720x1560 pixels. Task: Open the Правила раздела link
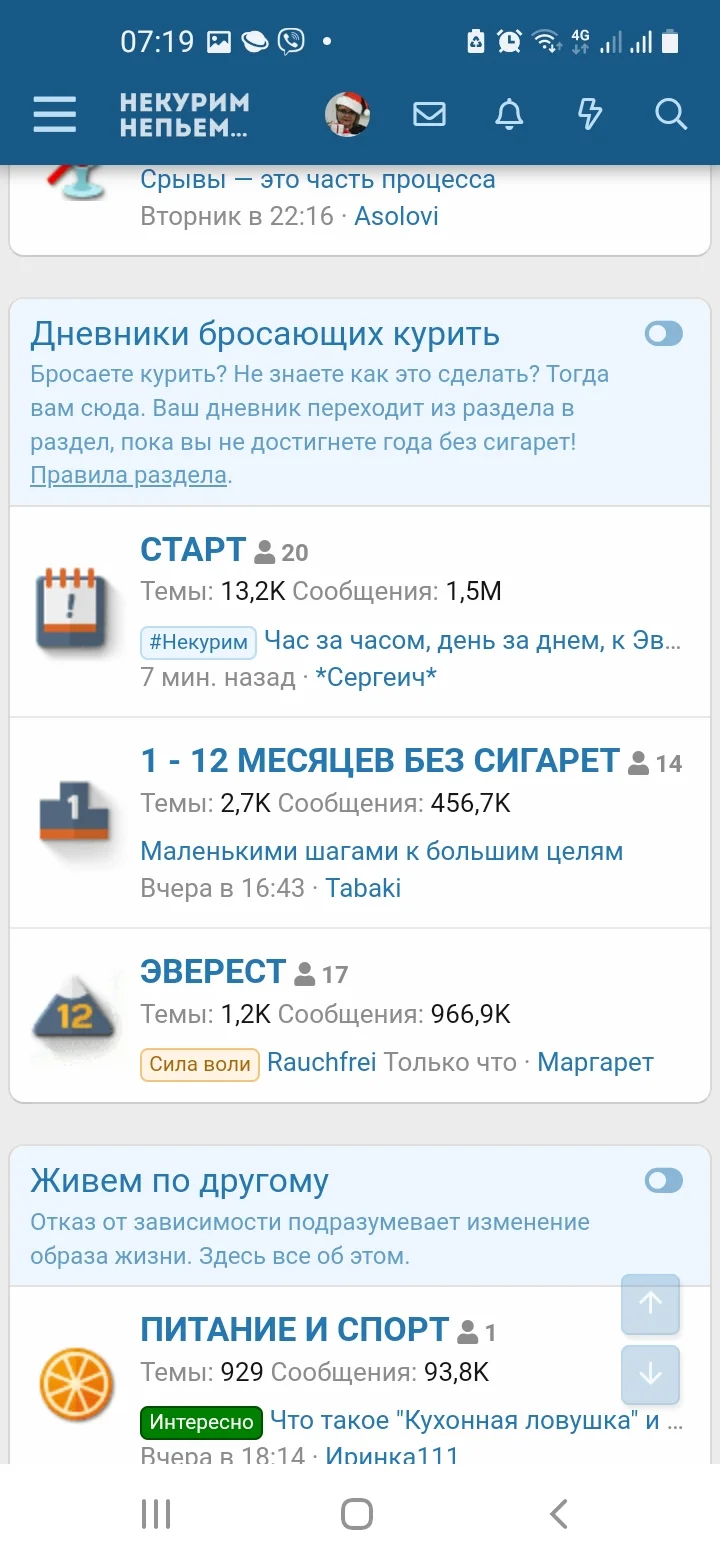[x=126, y=475]
